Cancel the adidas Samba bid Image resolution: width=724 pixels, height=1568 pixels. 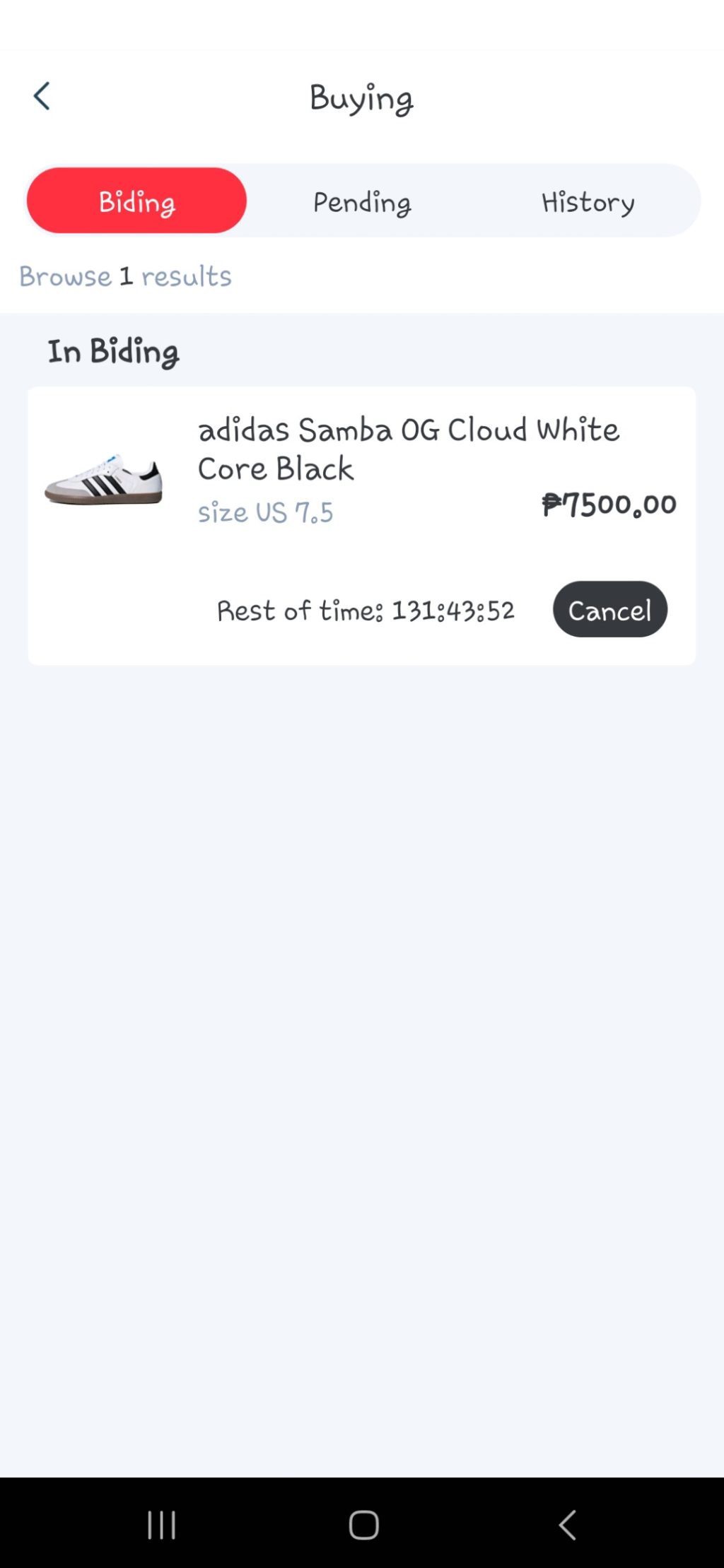tap(609, 610)
